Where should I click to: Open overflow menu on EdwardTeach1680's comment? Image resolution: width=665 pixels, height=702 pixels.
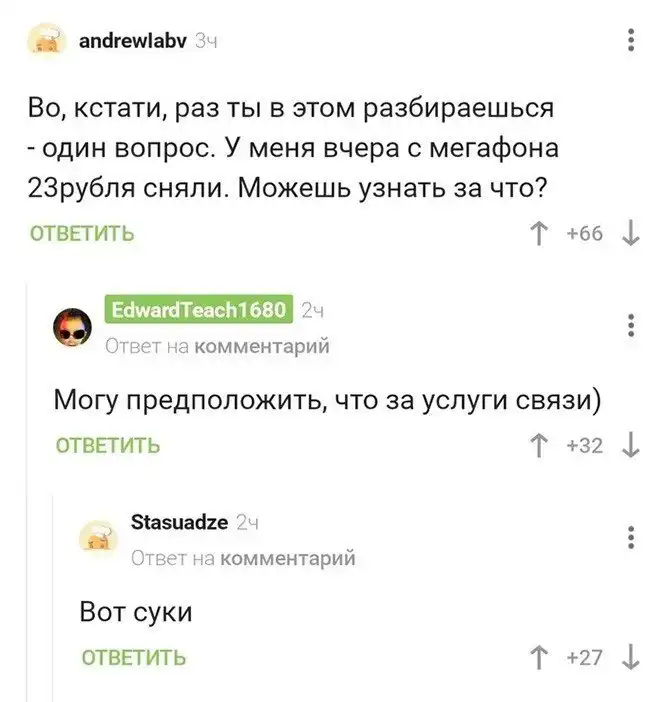[x=629, y=326]
